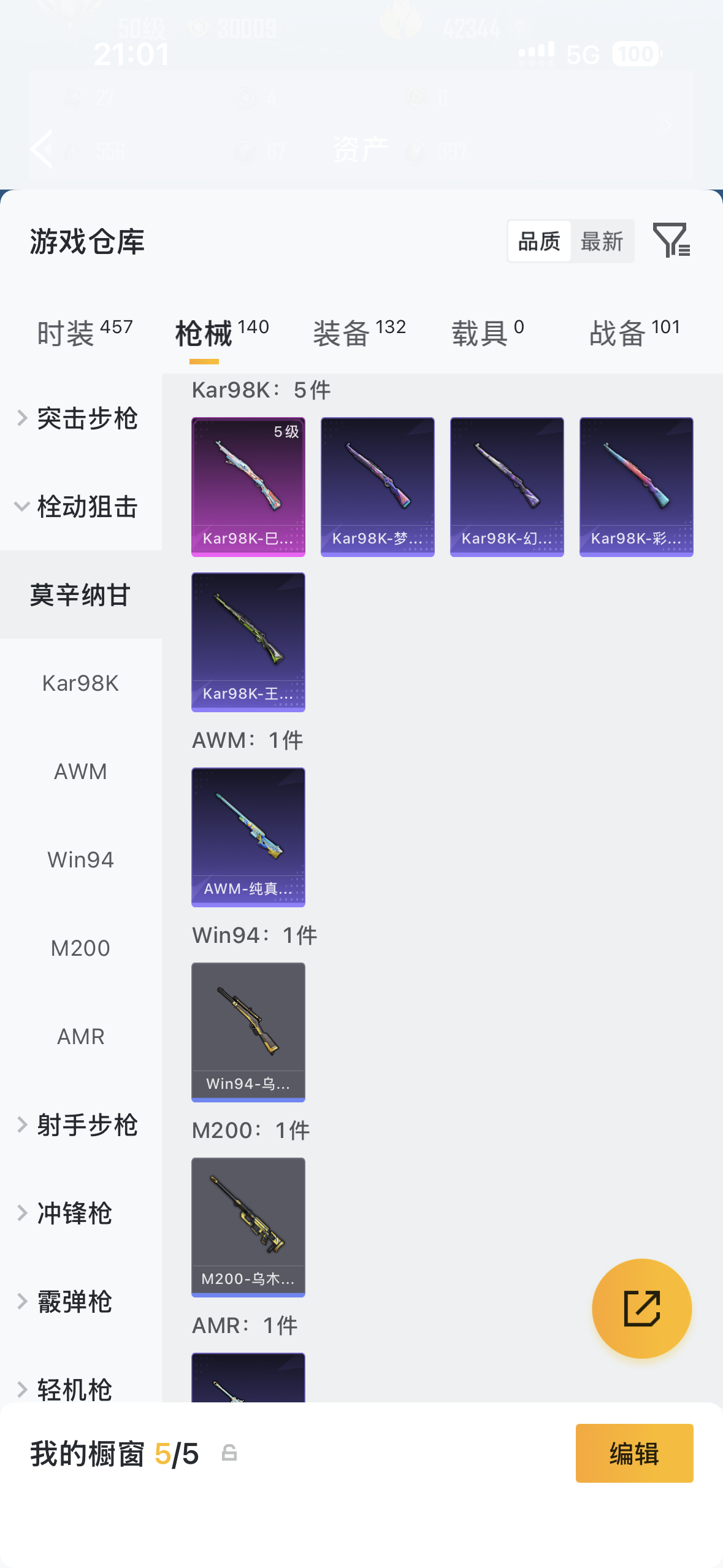Tap the orange floating share button
Viewport: 723px width, 1568px height.
[x=641, y=1309]
